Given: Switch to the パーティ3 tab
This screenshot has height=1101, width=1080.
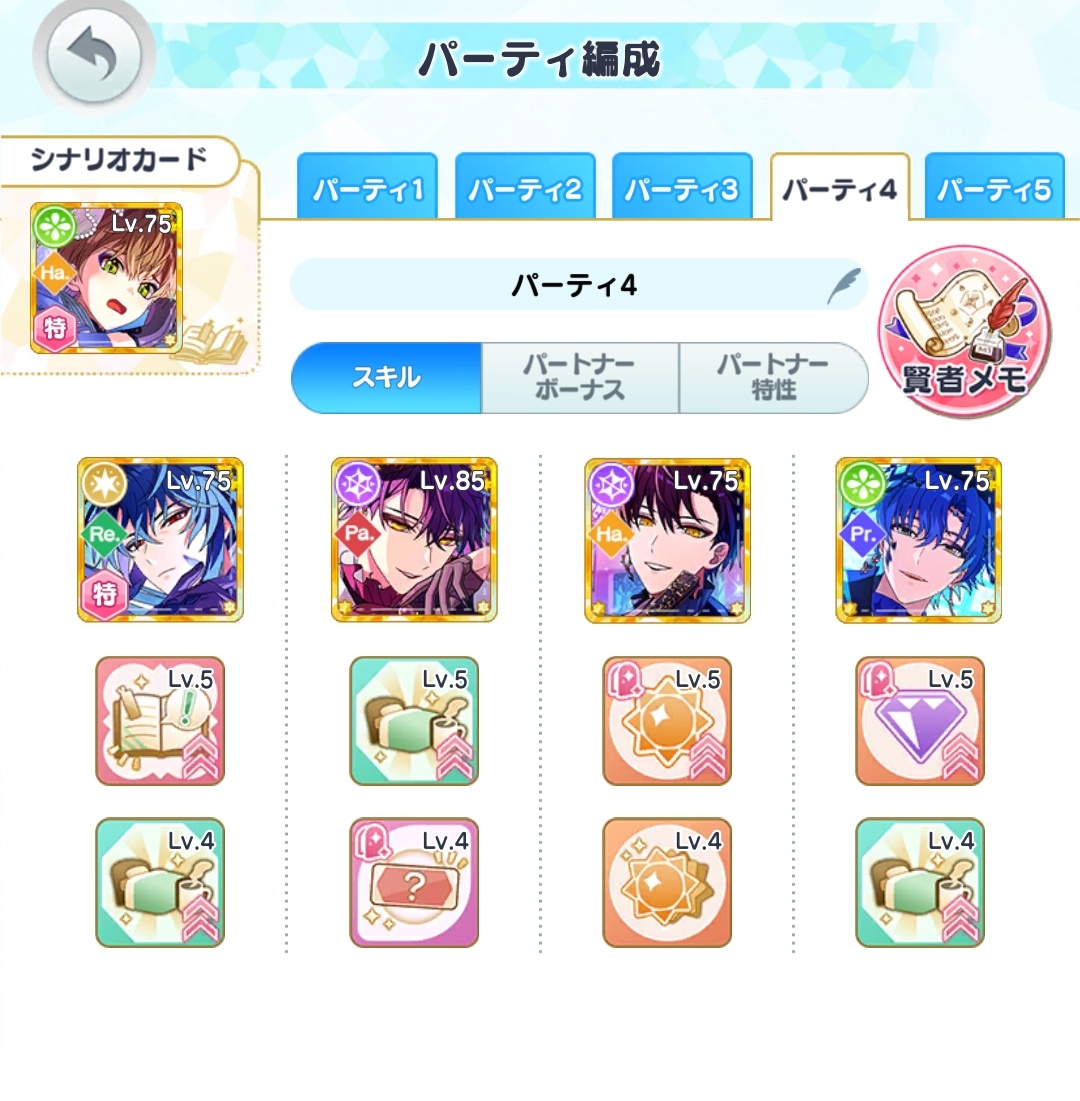Looking at the screenshot, I should 681,187.
